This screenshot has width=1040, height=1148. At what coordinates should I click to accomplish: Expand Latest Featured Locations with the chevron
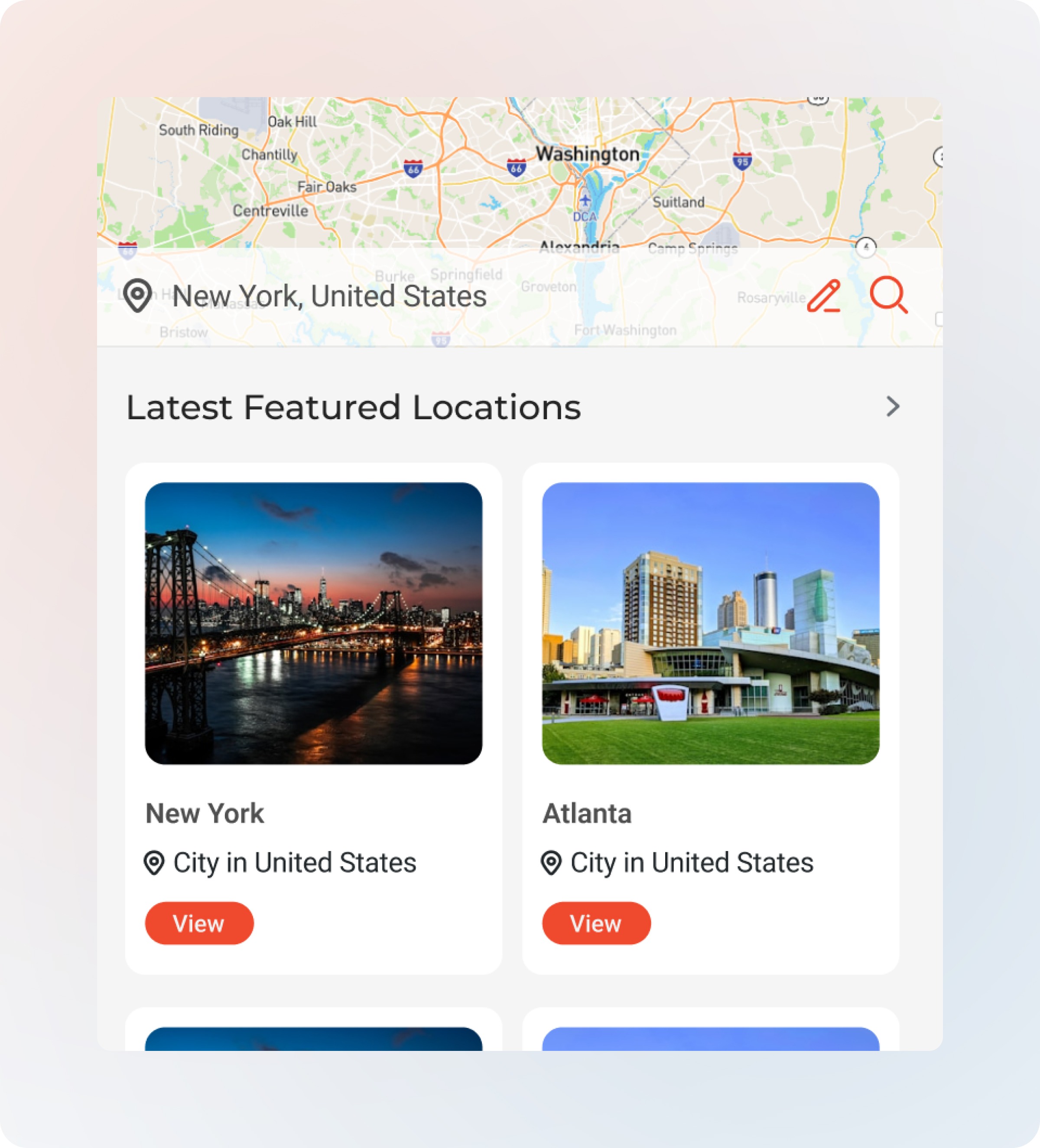(x=893, y=407)
